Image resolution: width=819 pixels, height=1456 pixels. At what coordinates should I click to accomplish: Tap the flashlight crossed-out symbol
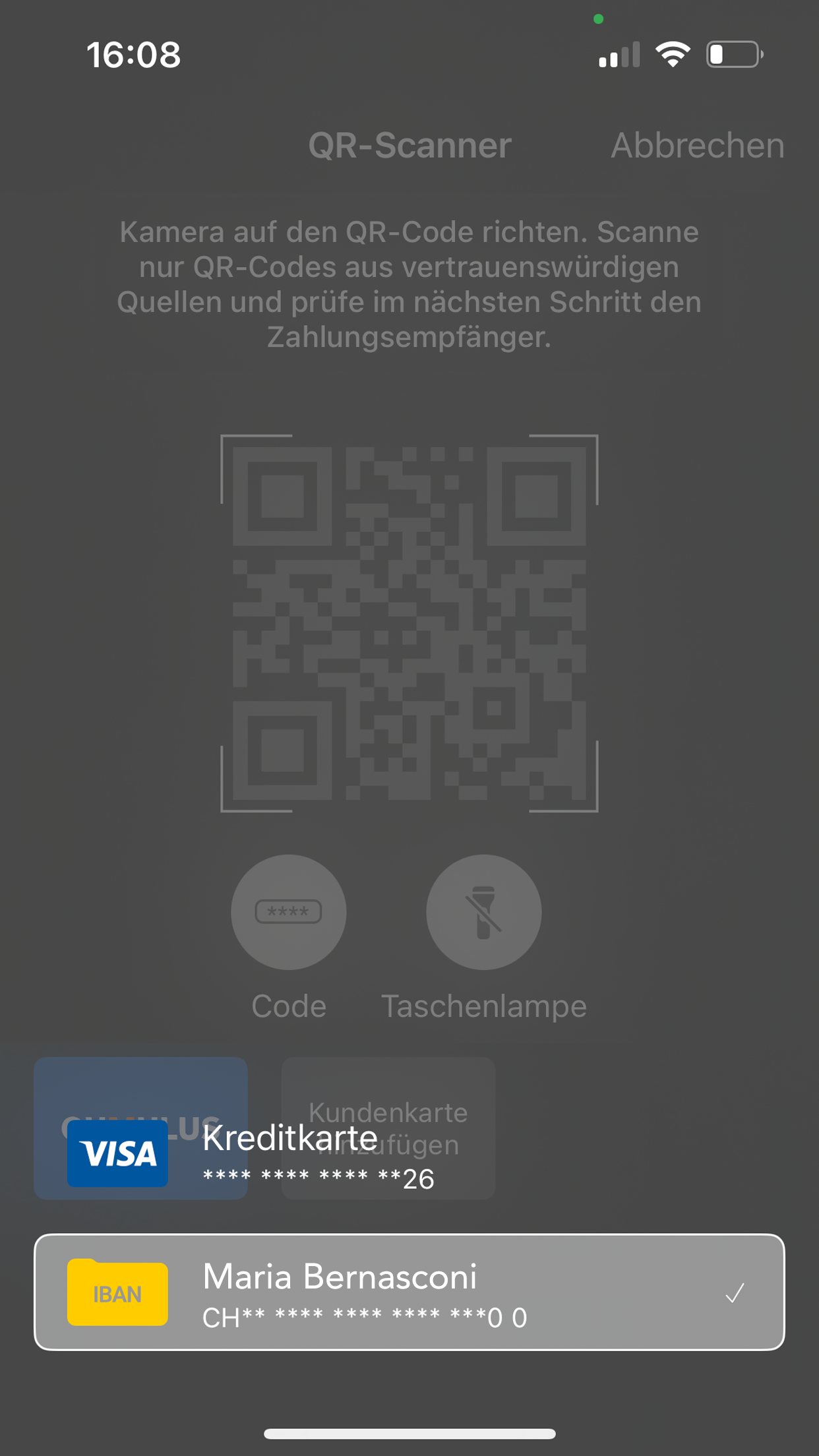click(483, 912)
